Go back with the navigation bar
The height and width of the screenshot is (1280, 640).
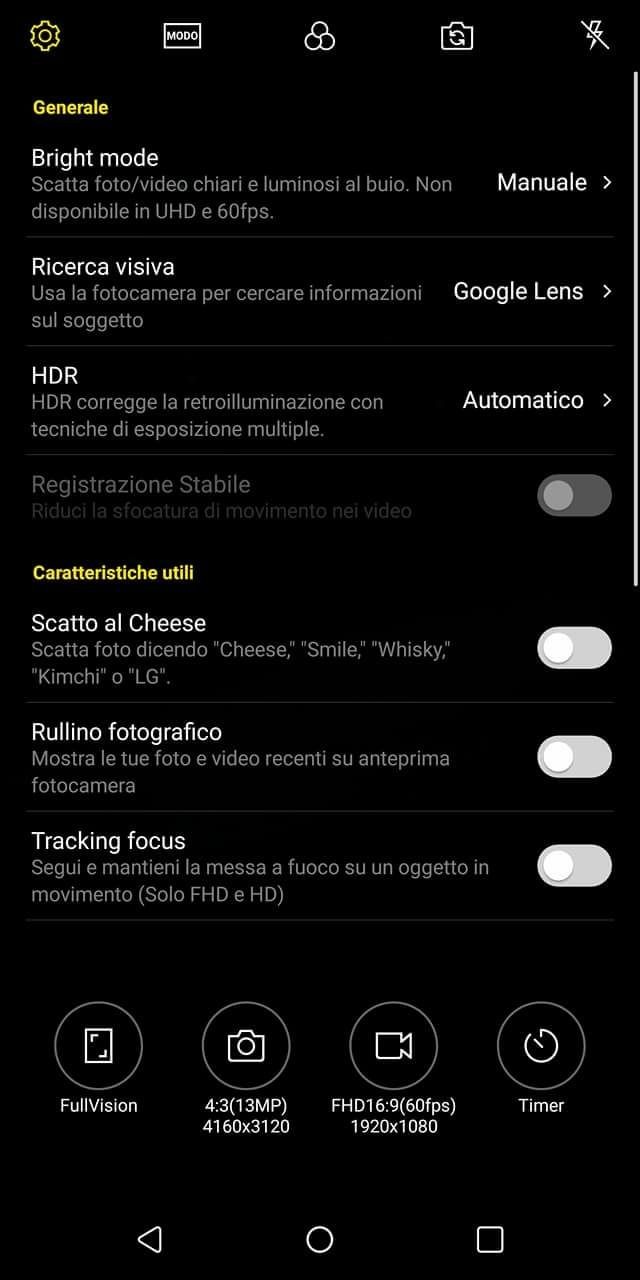[x=150, y=1239]
